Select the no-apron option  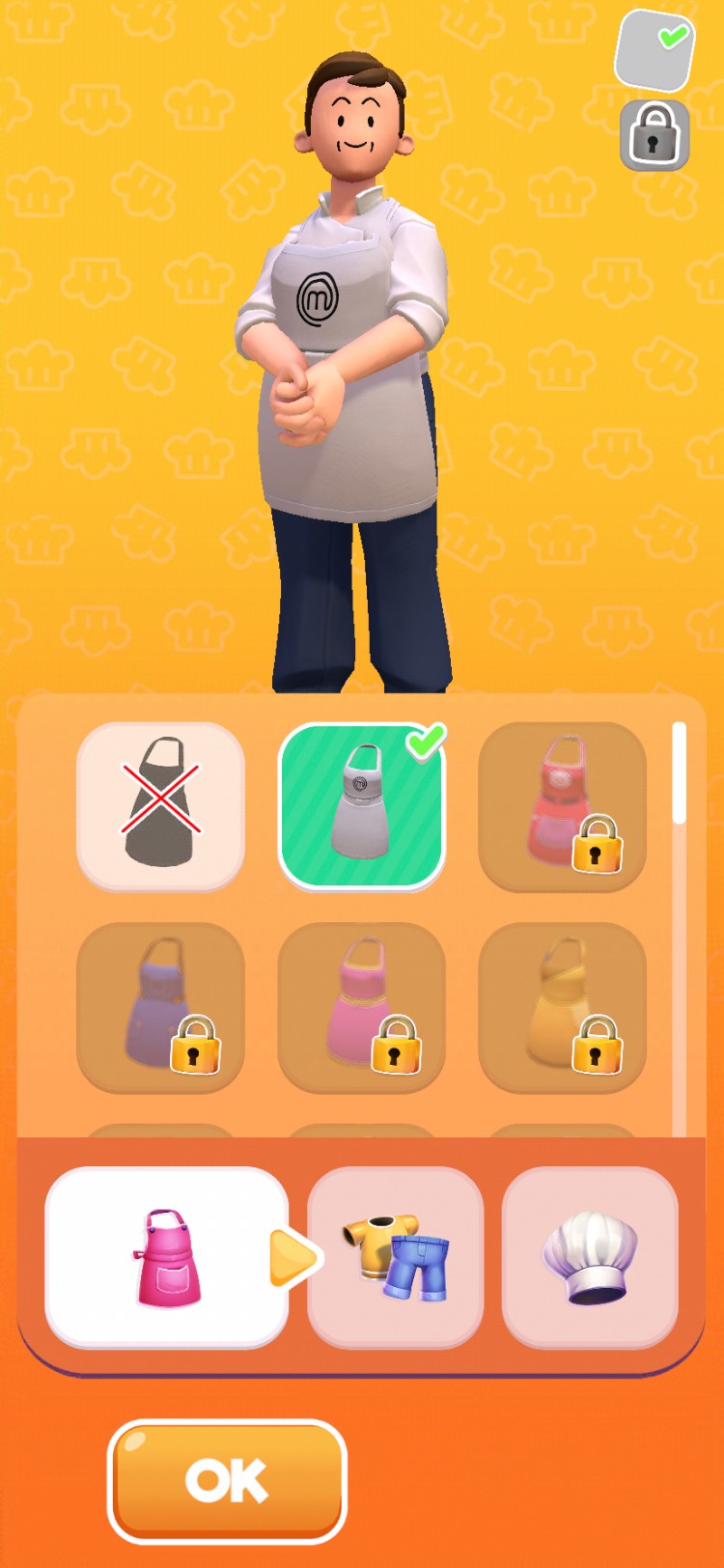pos(160,805)
